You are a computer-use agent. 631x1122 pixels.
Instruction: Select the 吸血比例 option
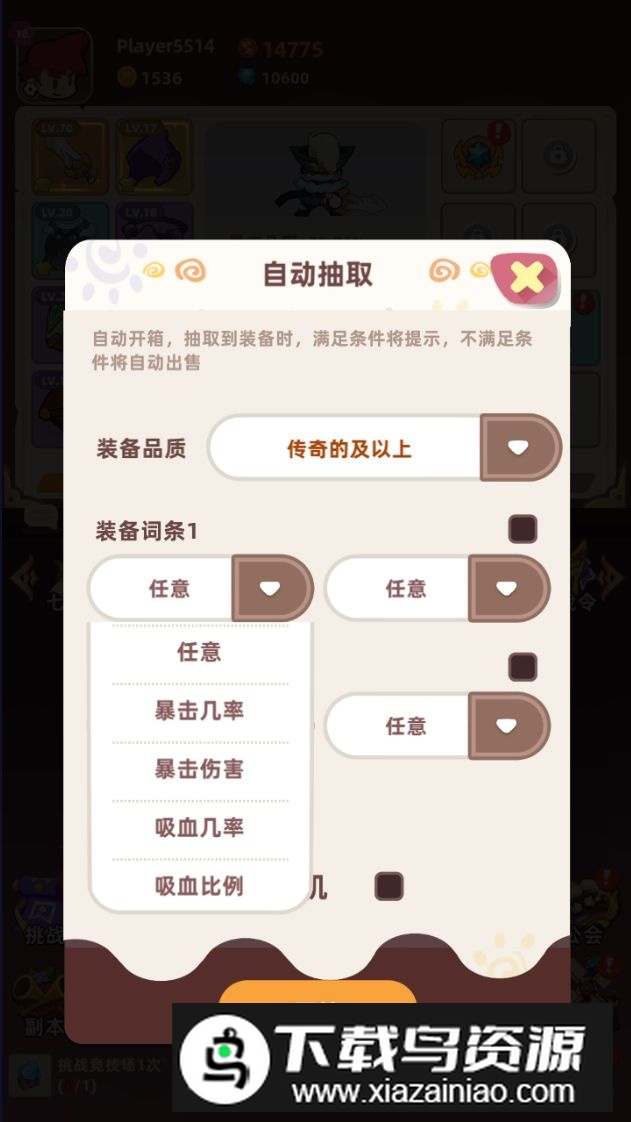pos(199,886)
